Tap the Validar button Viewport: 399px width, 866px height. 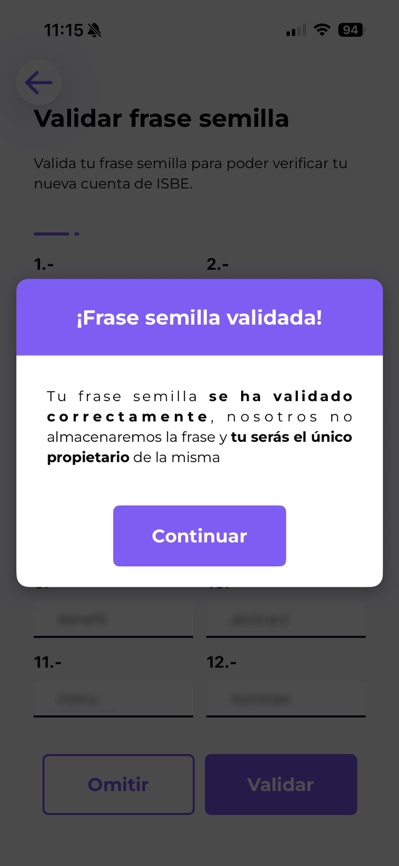coord(281,784)
